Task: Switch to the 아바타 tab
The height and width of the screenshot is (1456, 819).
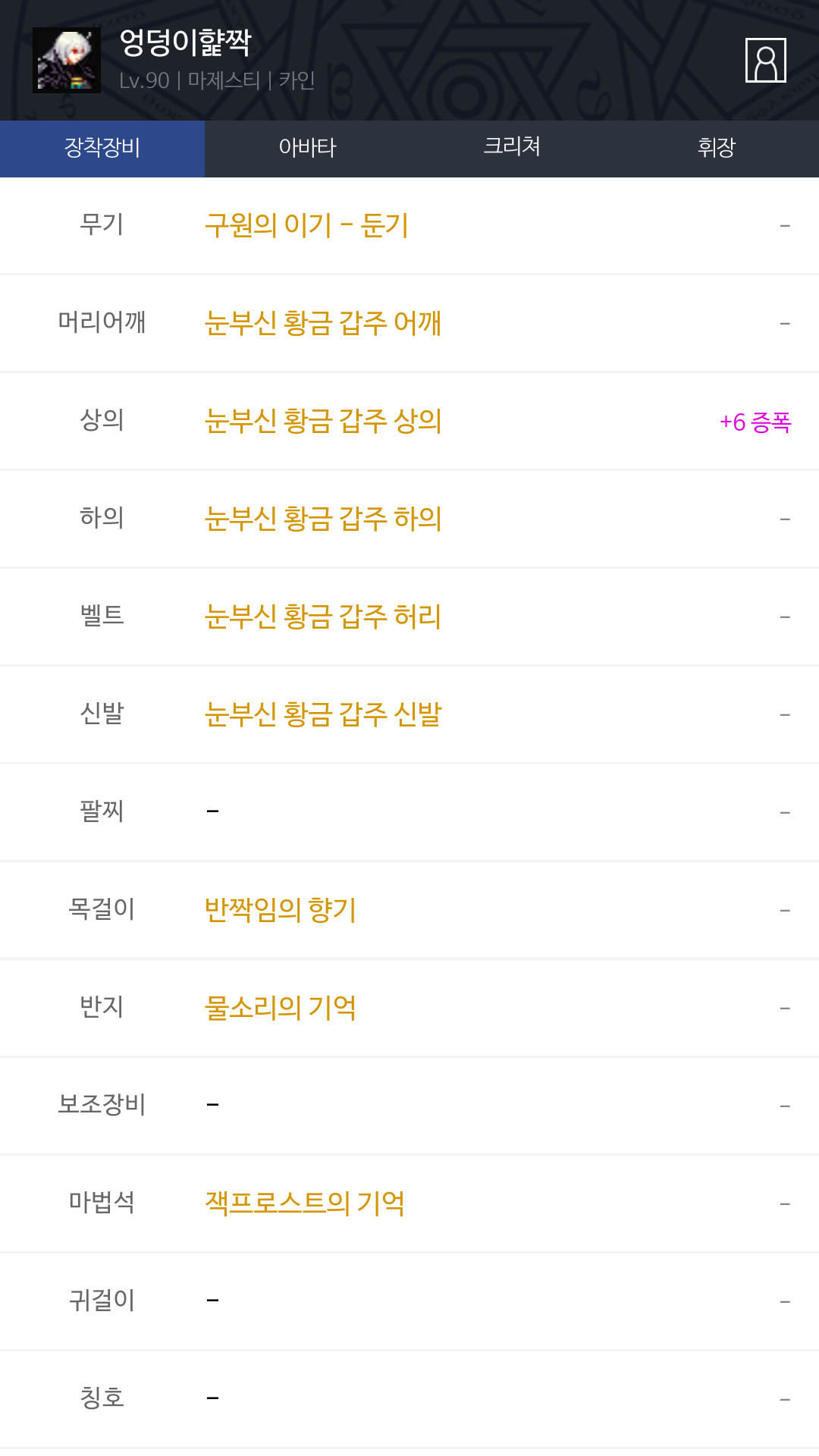Action: click(x=307, y=149)
